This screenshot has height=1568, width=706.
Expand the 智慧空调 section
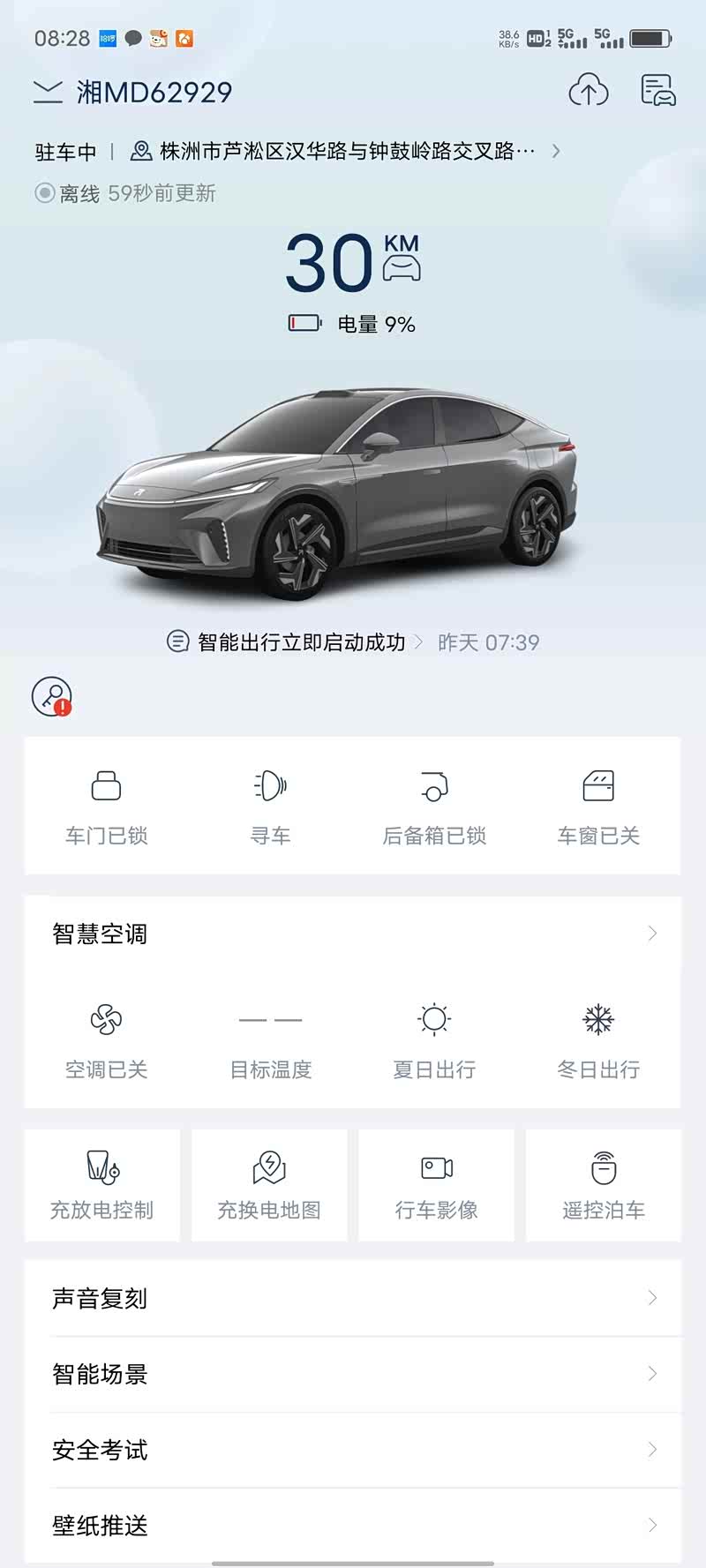pyautogui.click(x=352, y=934)
